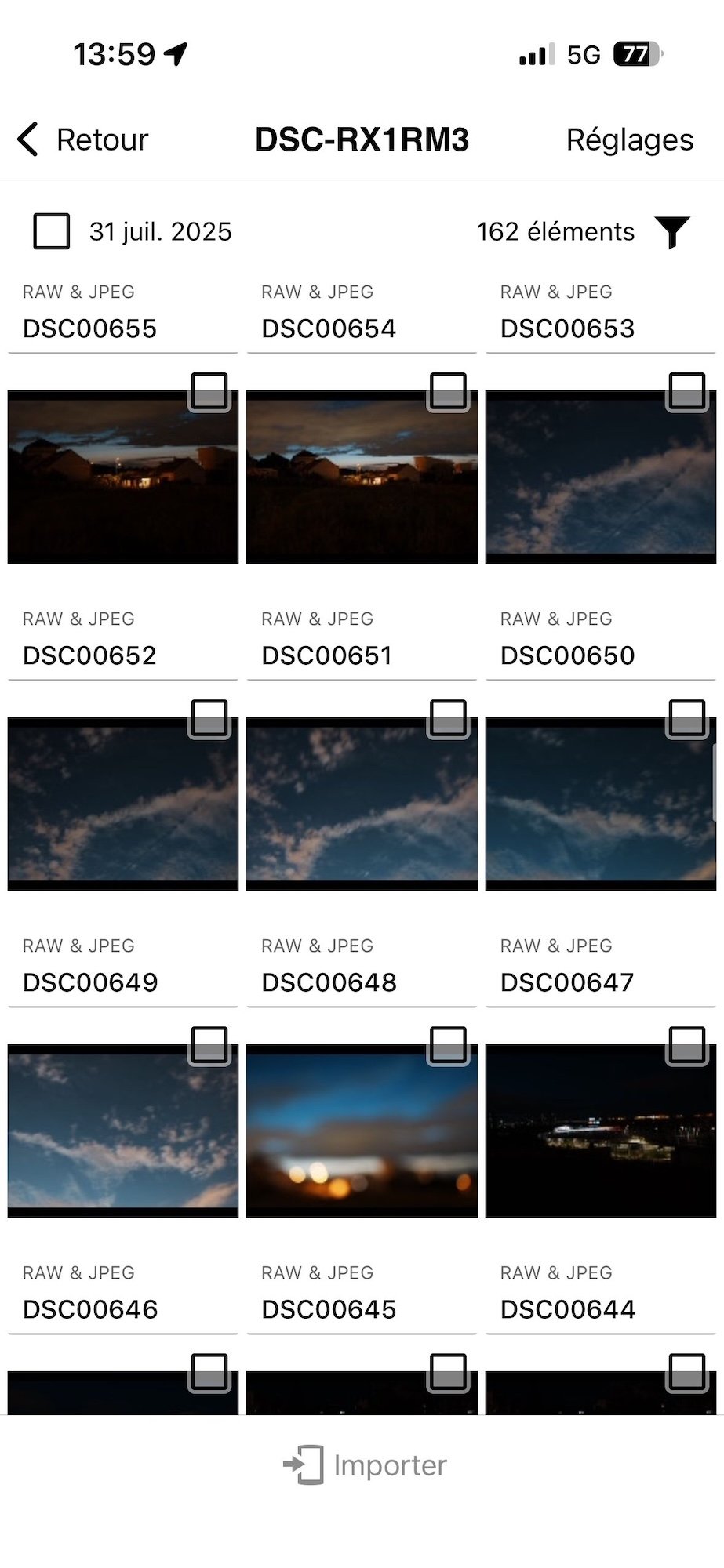Image resolution: width=724 pixels, height=1568 pixels.
Task: Open the DSC00651 photo thumbnail
Action: (x=362, y=804)
